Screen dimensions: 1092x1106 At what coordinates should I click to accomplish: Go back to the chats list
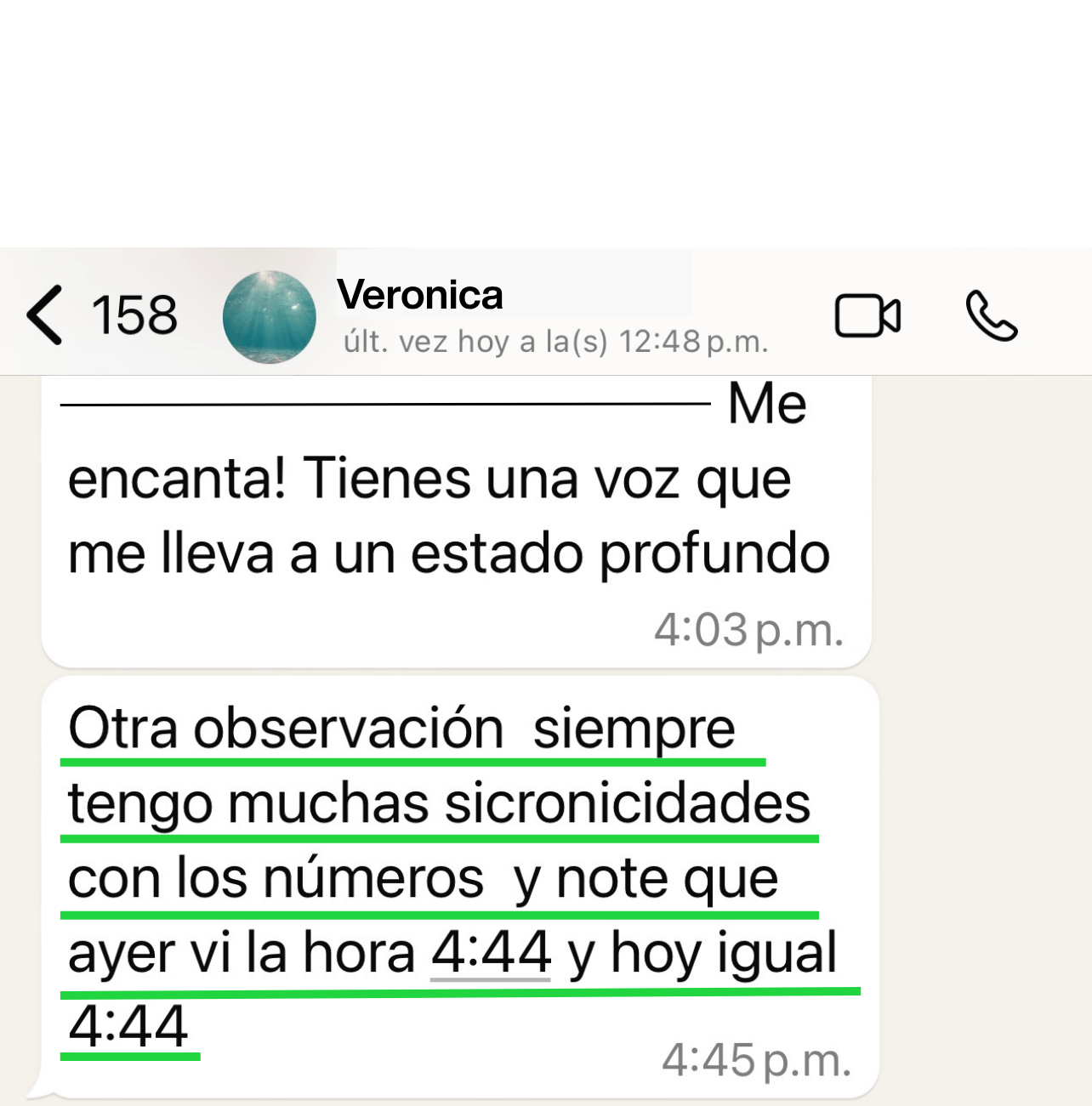click(47, 315)
